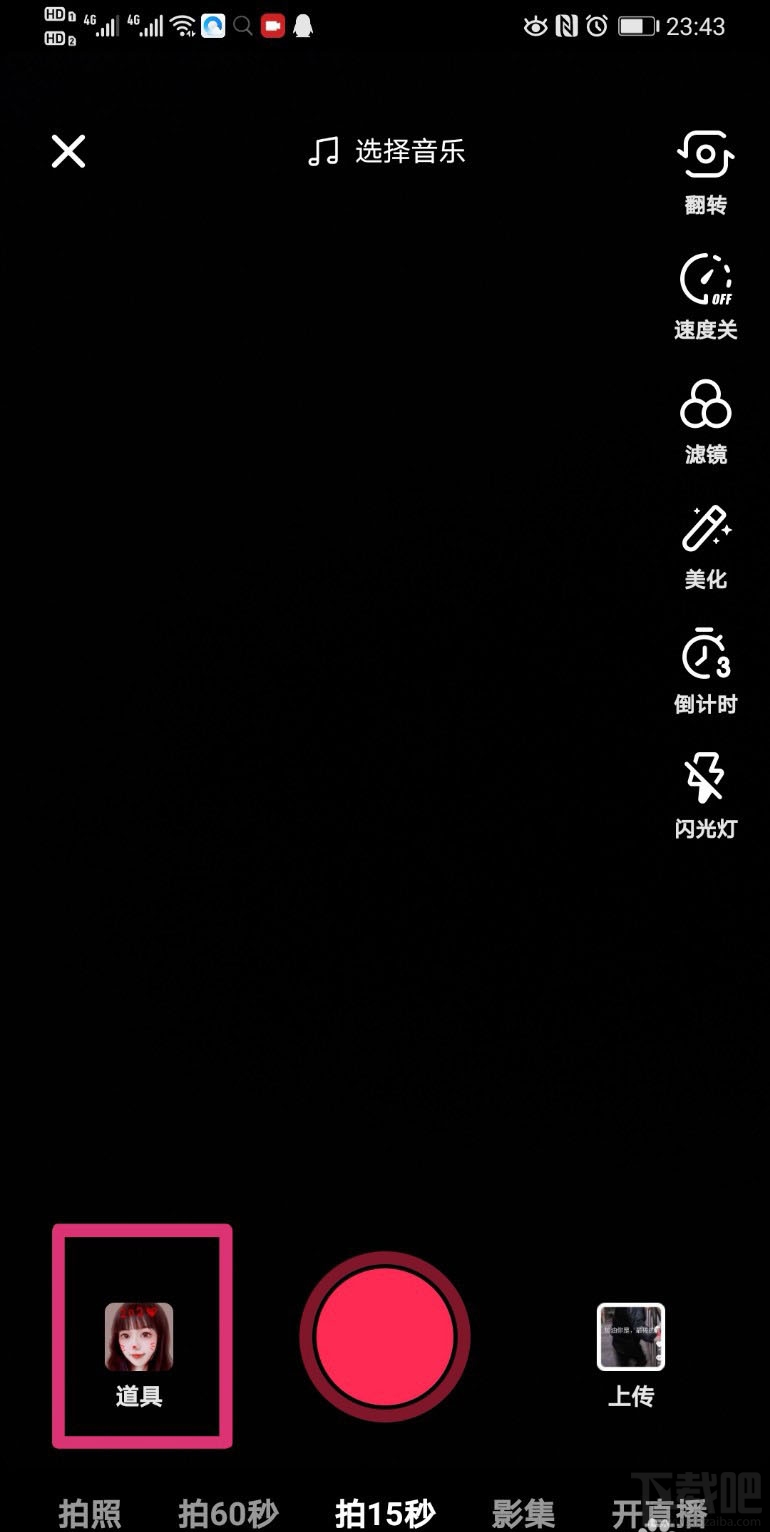Flip the camera with 翻转
The width and height of the screenshot is (770, 1532).
[705, 172]
